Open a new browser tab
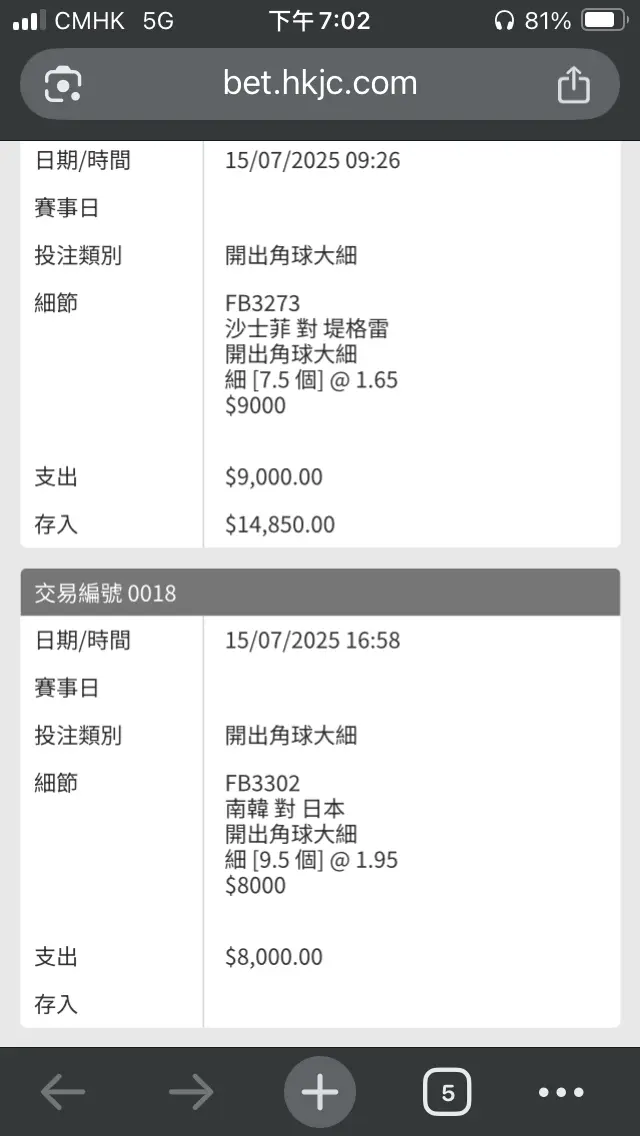The height and width of the screenshot is (1136, 640). click(320, 1092)
